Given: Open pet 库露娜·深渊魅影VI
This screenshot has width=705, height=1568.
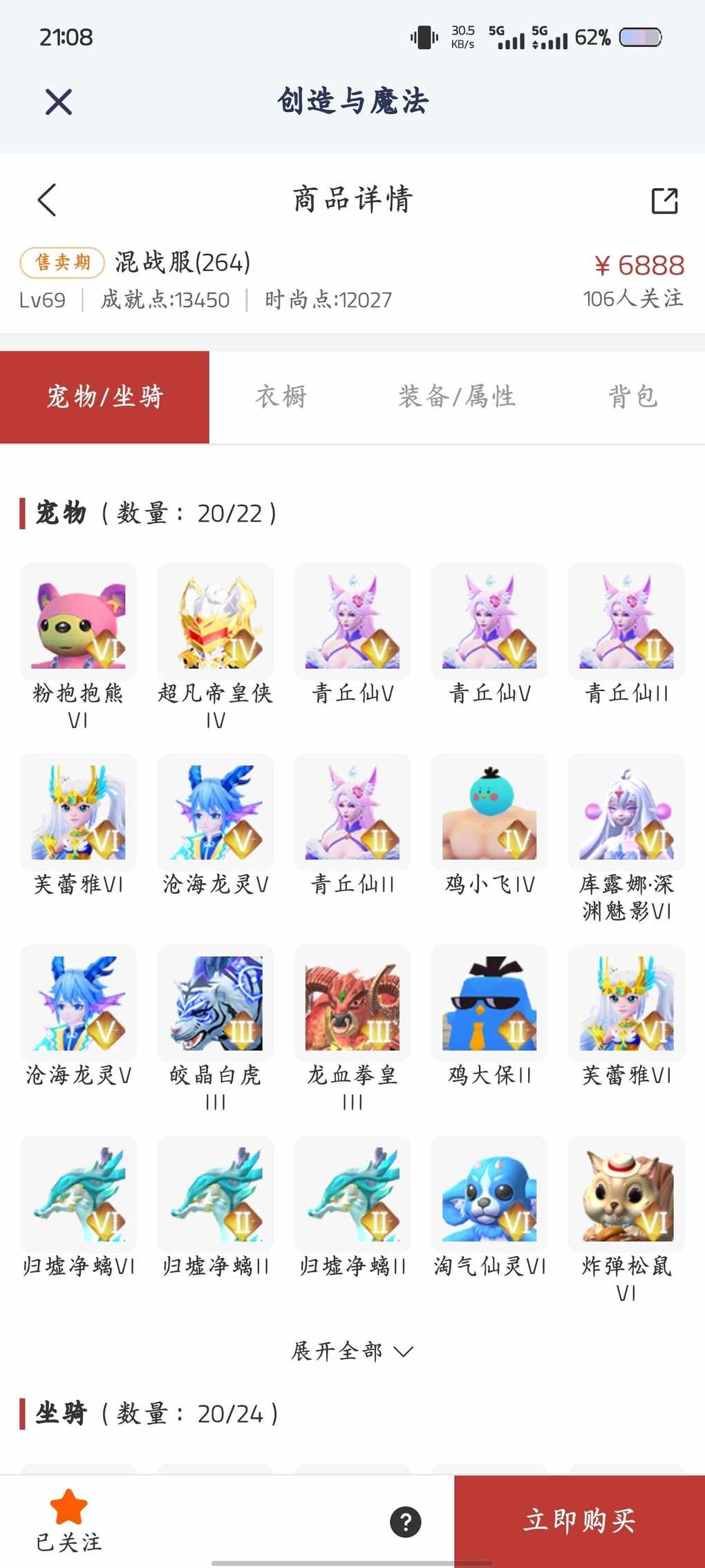Looking at the screenshot, I should coord(626,813).
